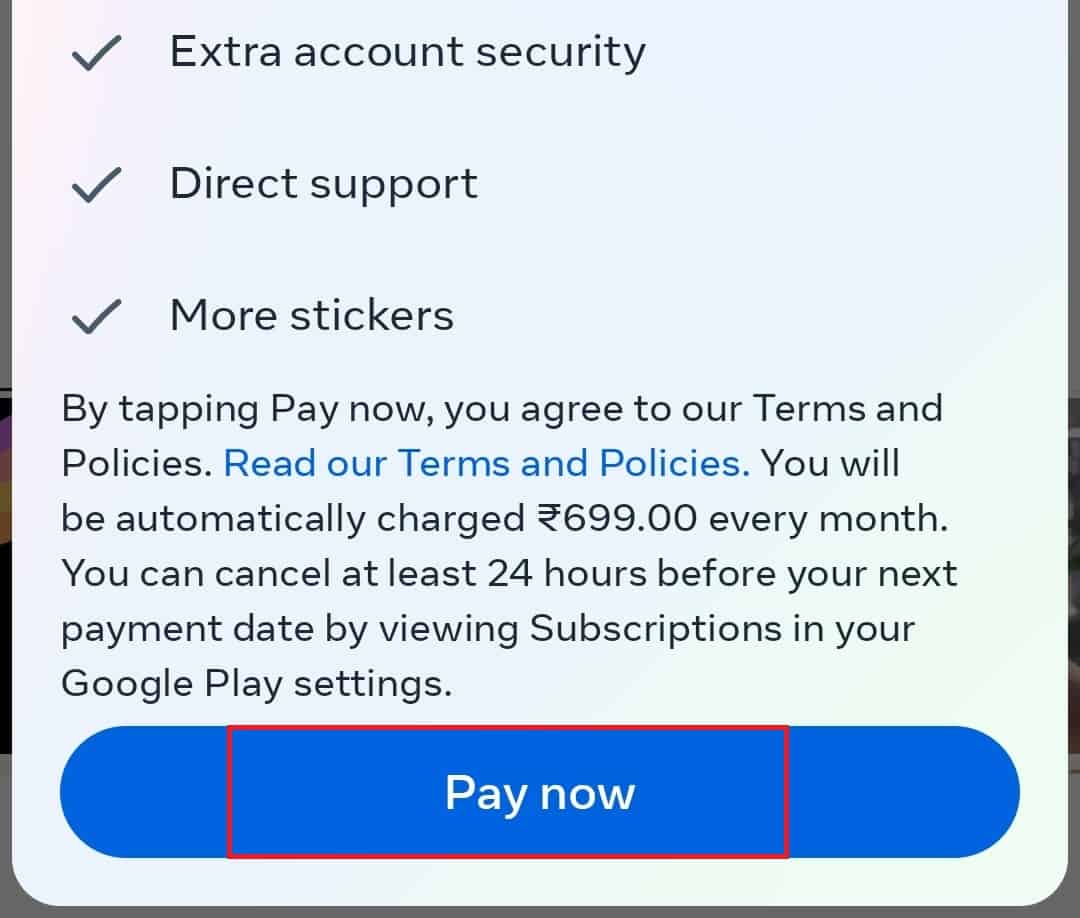Open Read our Terms and Policies link
The width and height of the screenshot is (1080, 918).
tap(486, 464)
